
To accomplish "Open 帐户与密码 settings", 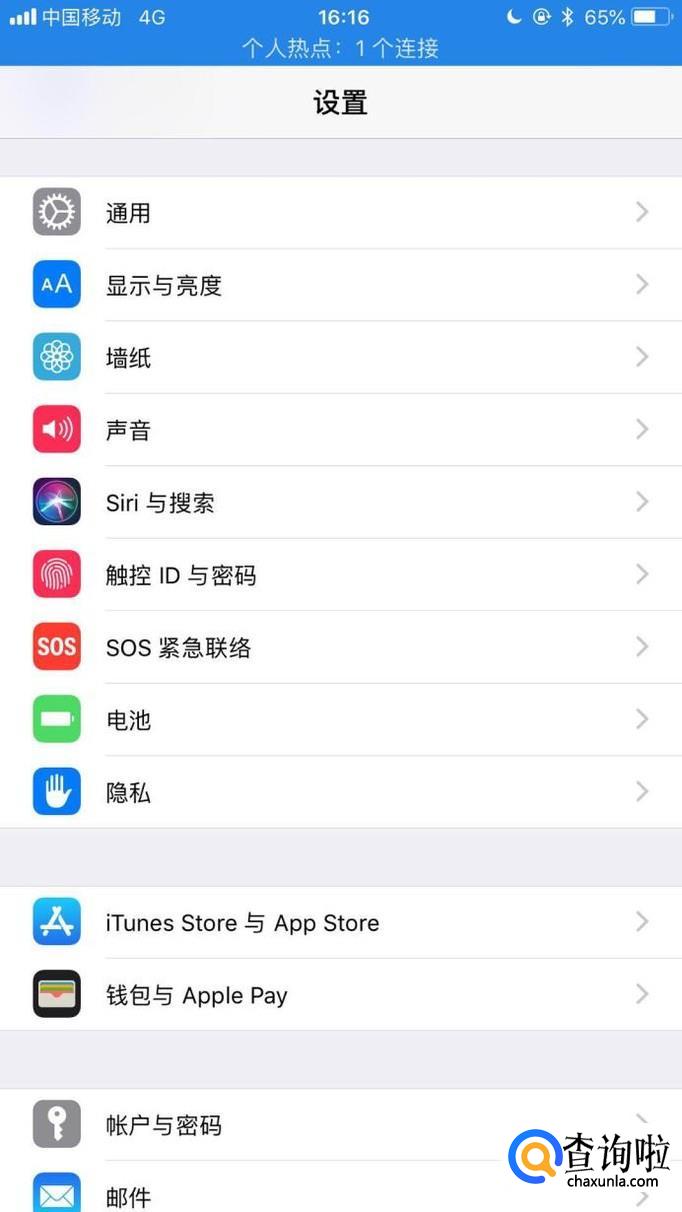I will click(300, 1125).
